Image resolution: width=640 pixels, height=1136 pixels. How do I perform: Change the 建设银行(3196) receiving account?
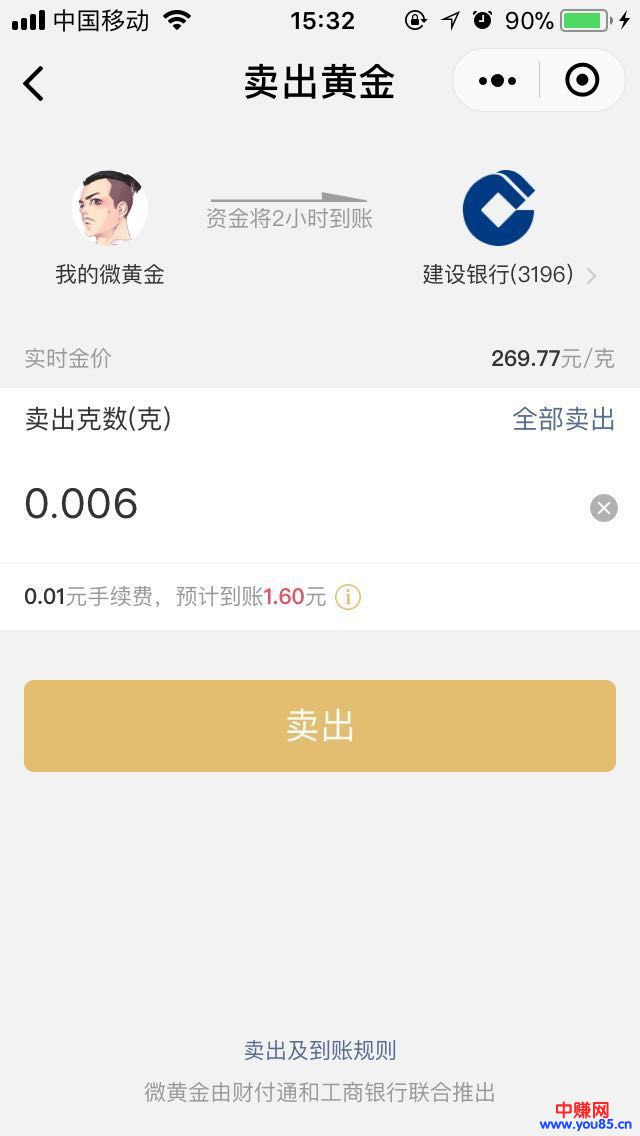coord(509,275)
